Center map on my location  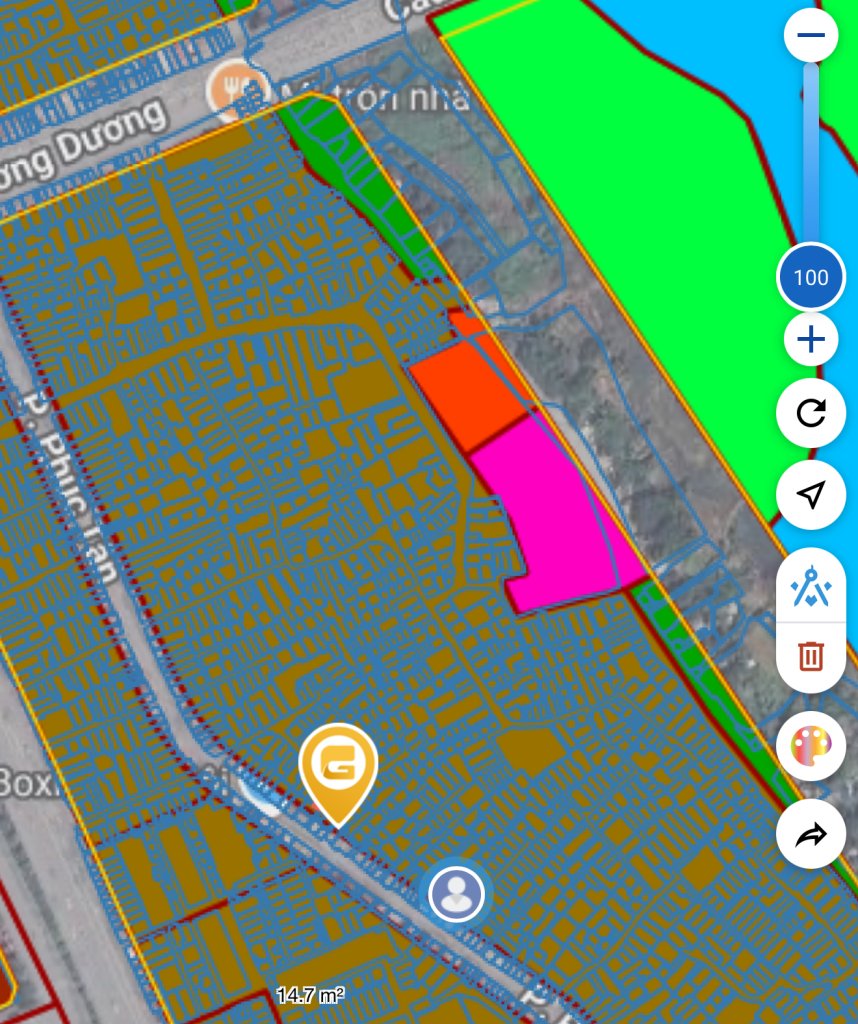811,494
